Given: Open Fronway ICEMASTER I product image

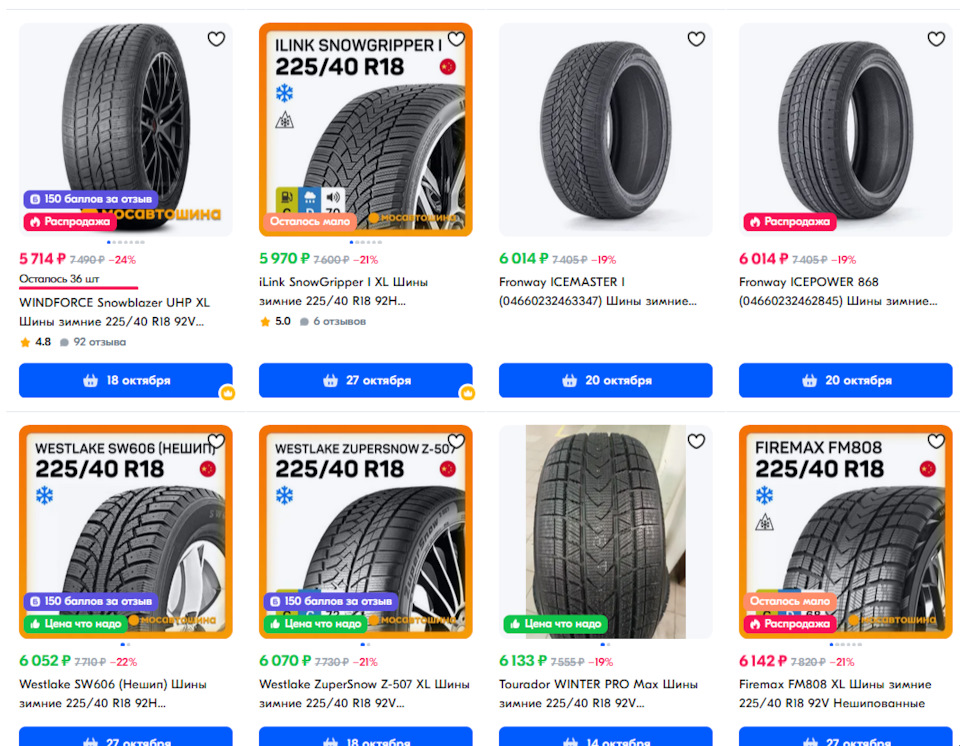Looking at the screenshot, I should [605, 130].
